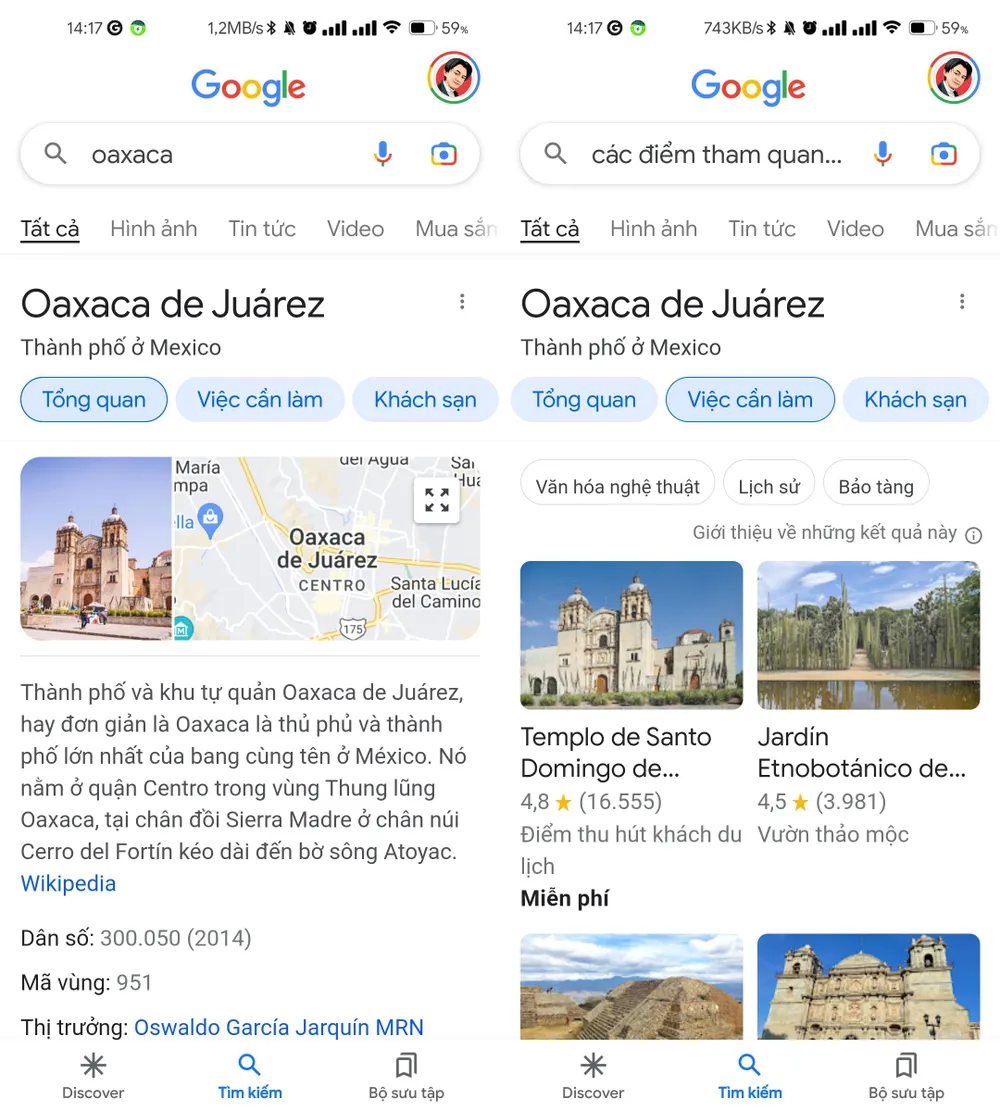Open Google Lens camera search
The image size is (1000, 1111).
click(443, 154)
